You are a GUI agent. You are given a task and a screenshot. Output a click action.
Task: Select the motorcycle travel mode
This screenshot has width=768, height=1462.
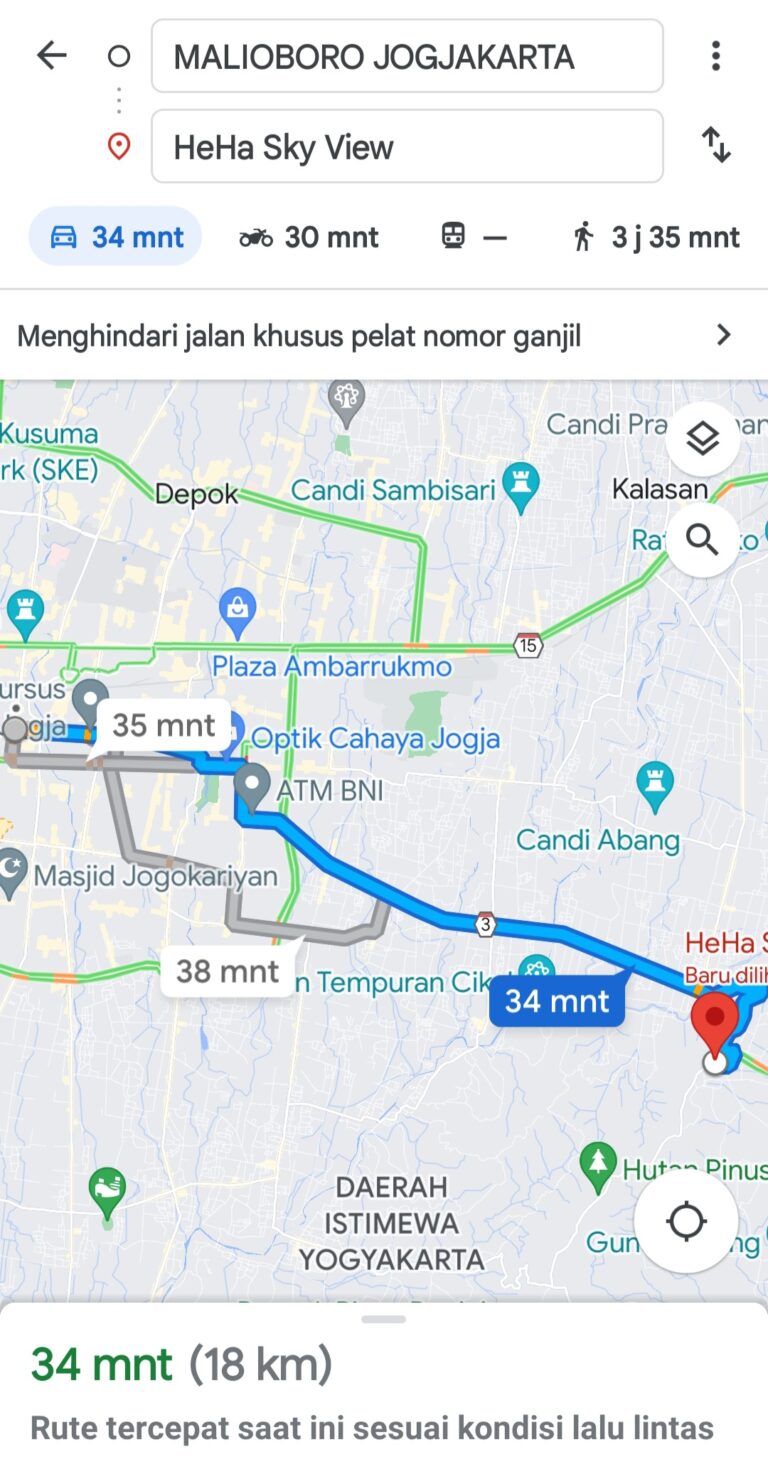tap(257, 236)
